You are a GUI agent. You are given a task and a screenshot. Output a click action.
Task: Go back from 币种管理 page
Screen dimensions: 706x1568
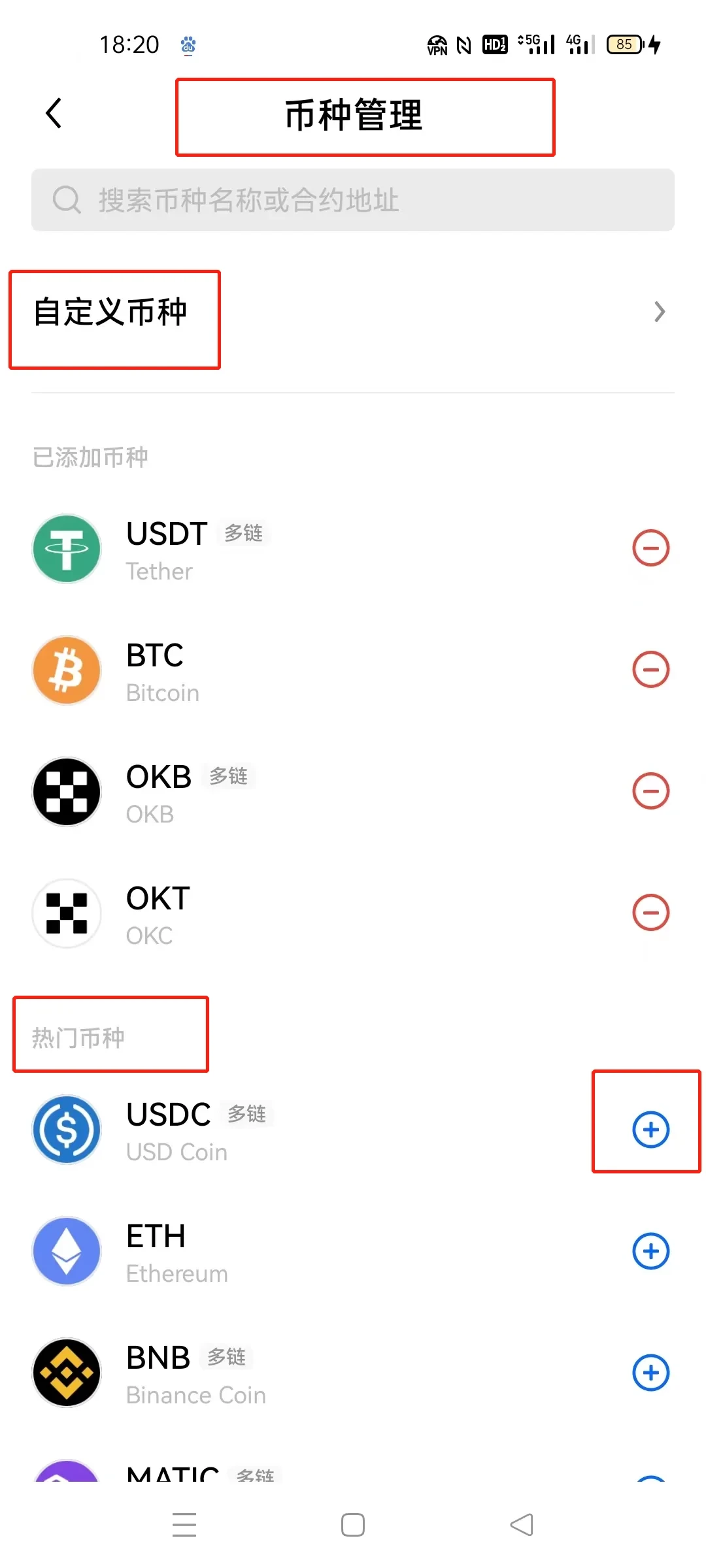(x=54, y=114)
